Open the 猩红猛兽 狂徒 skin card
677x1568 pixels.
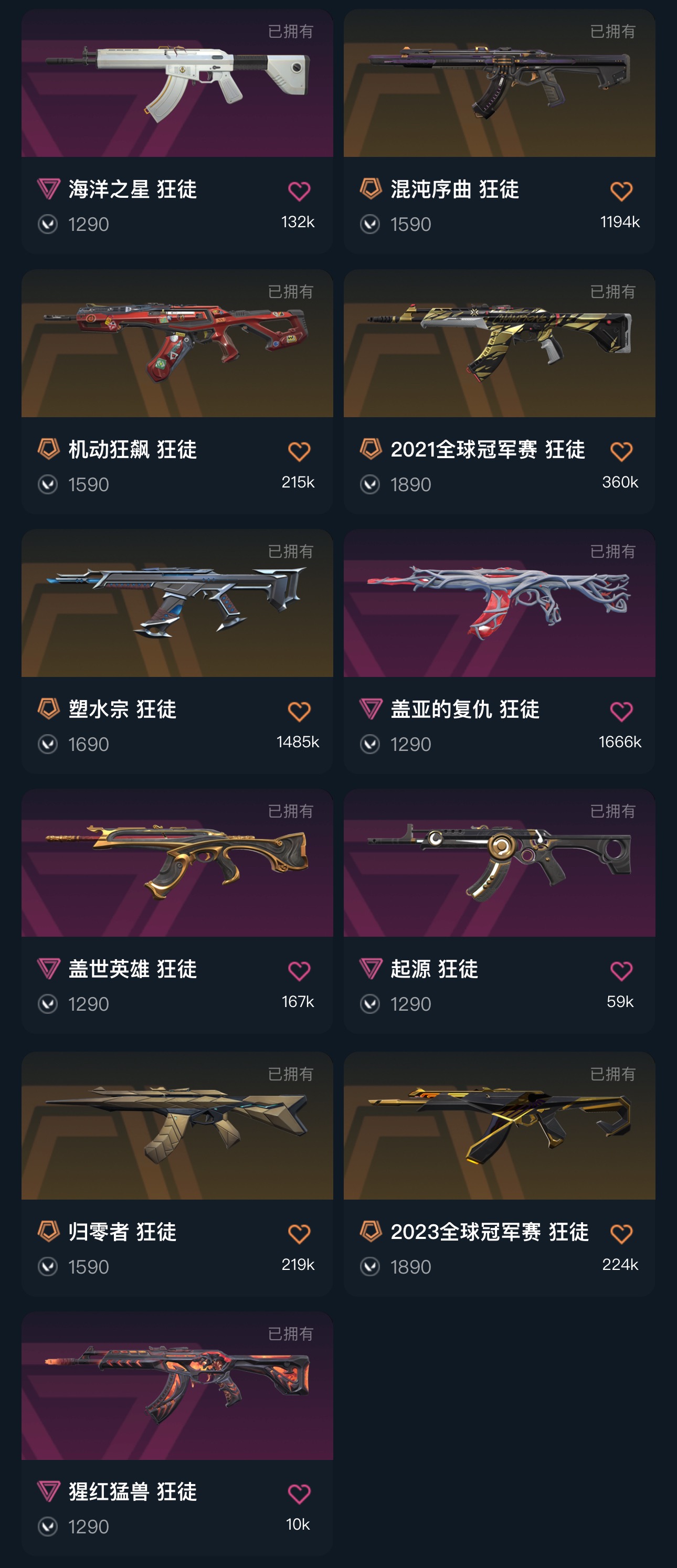176,1387
